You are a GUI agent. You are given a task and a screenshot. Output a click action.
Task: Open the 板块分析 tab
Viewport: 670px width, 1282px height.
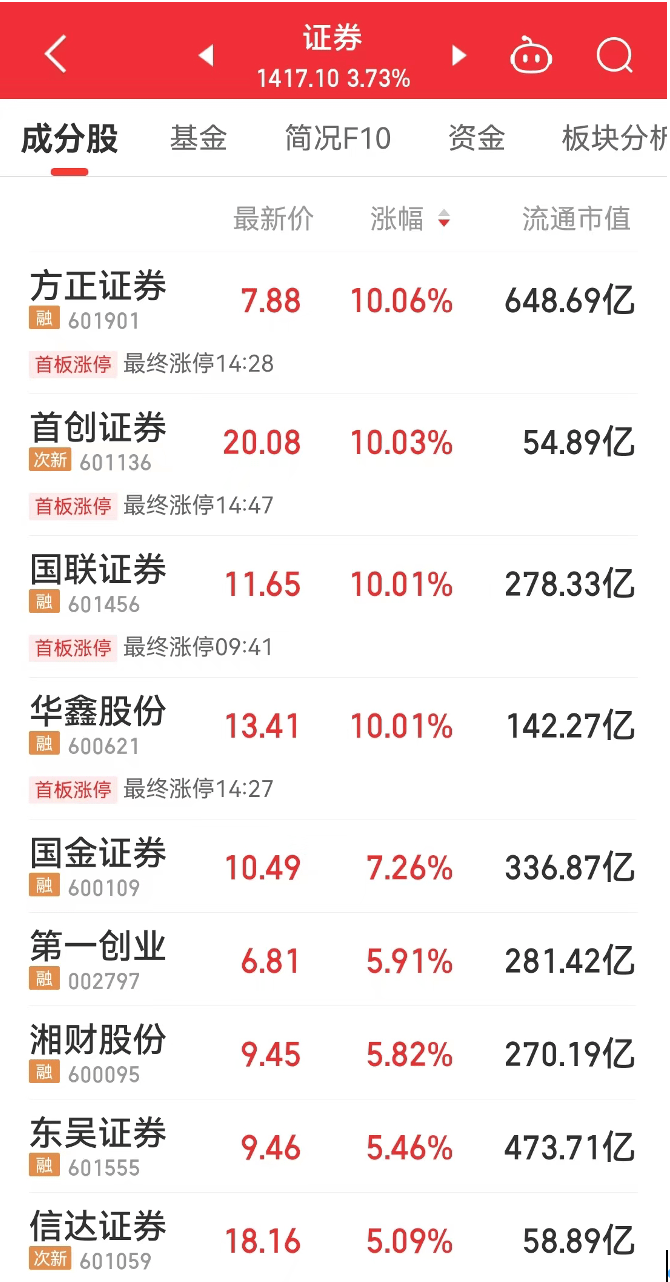(614, 138)
